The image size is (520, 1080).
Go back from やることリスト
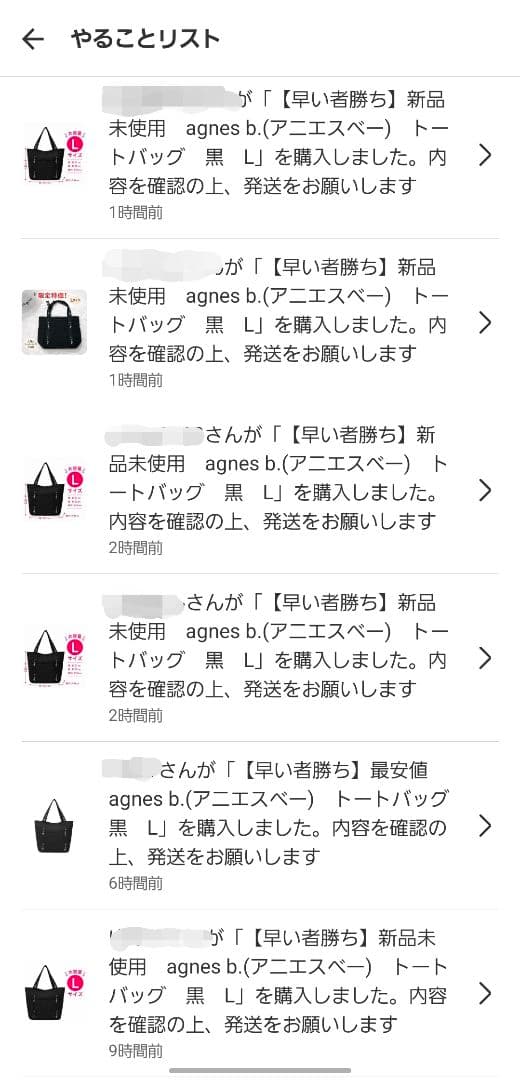(x=32, y=39)
